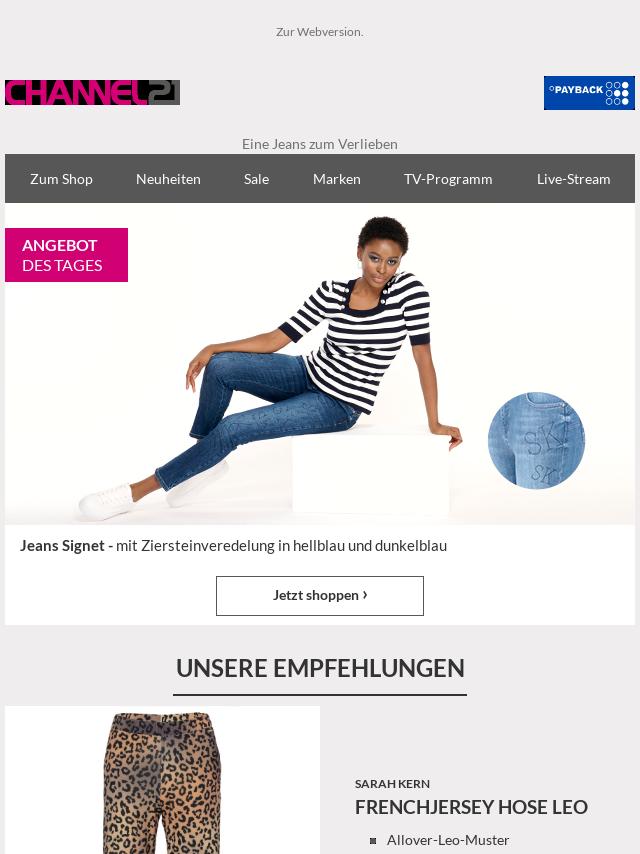Watch the Live-Stream
The image size is (640, 854).
pyautogui.click(x=573, y=179)
